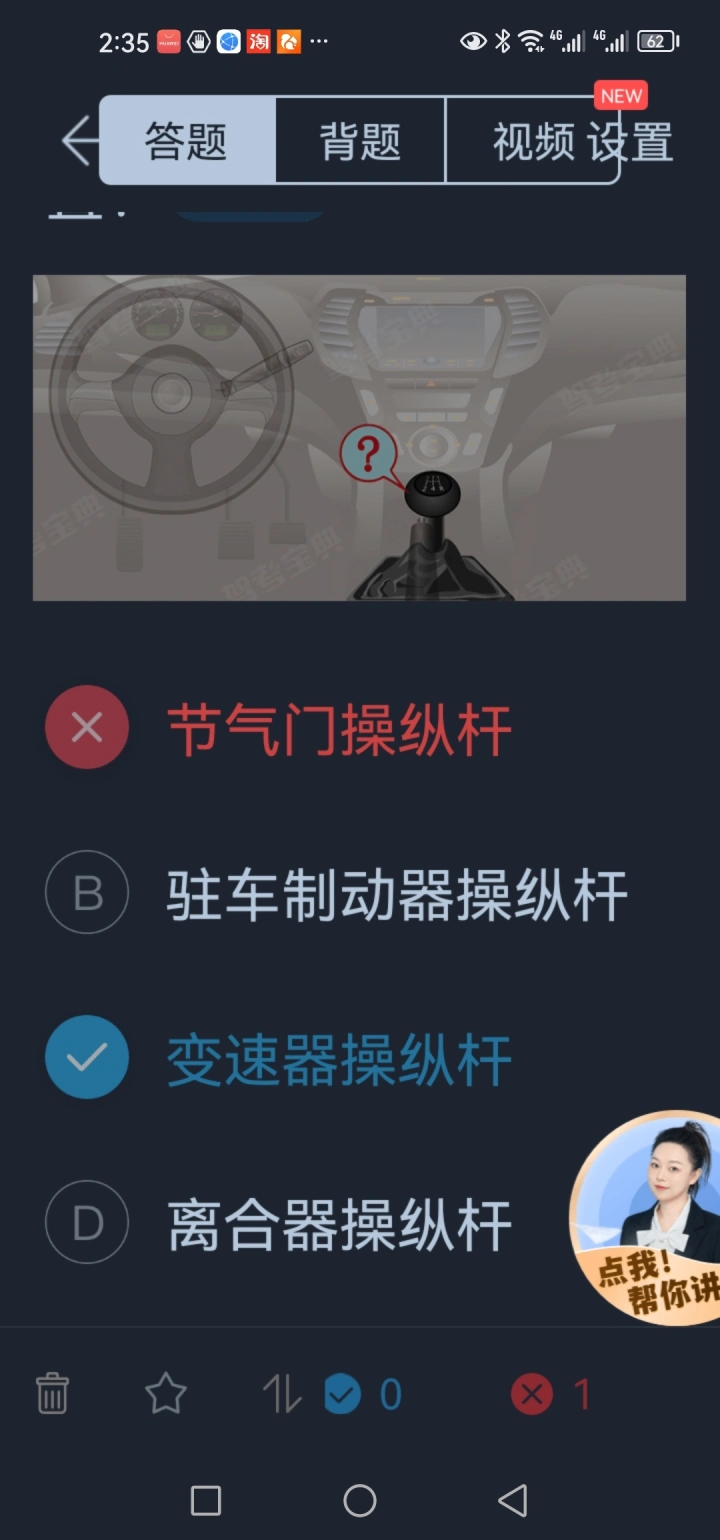Switch to the 背题 tab
The height and width of the screenshot is (1540, 720).
360,141
